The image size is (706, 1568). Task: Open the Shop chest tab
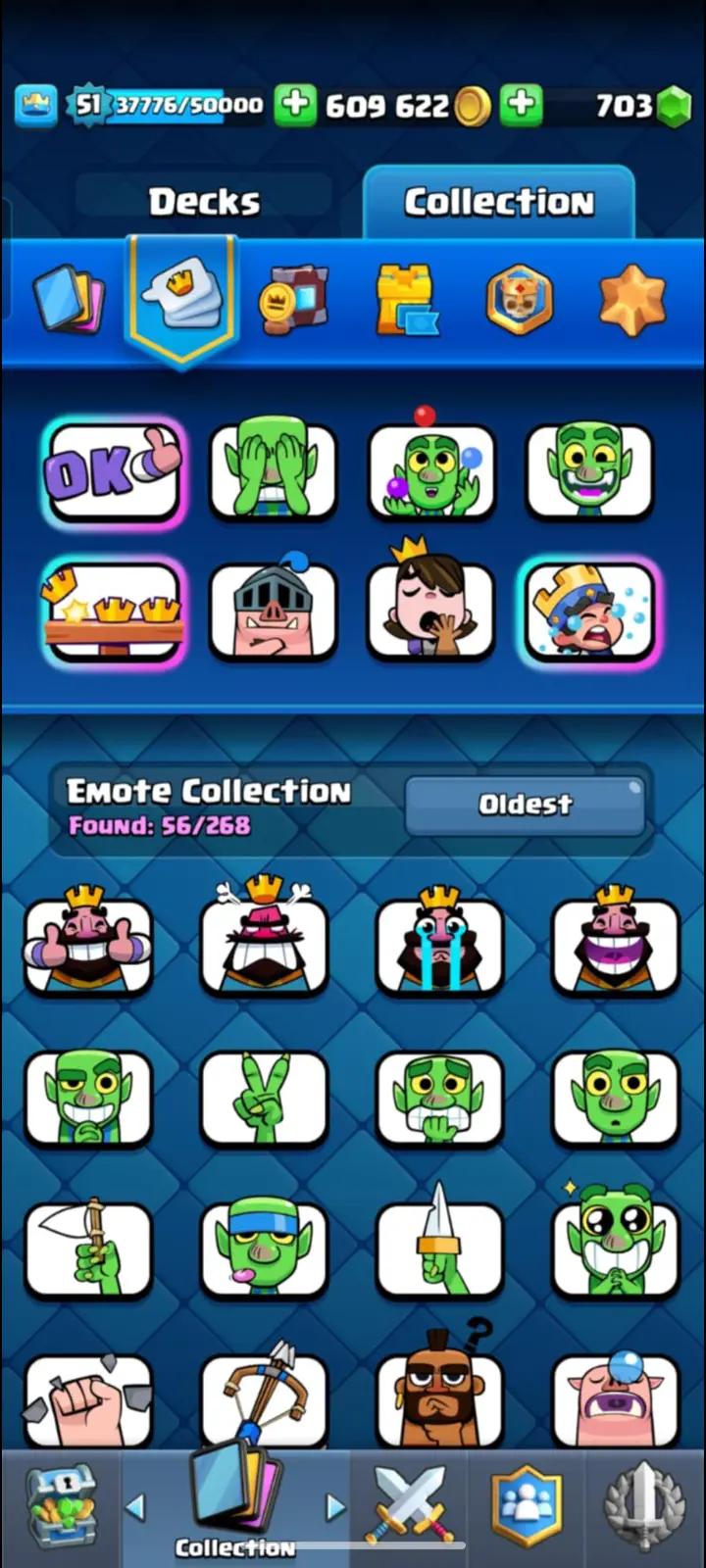(61, 1506)
